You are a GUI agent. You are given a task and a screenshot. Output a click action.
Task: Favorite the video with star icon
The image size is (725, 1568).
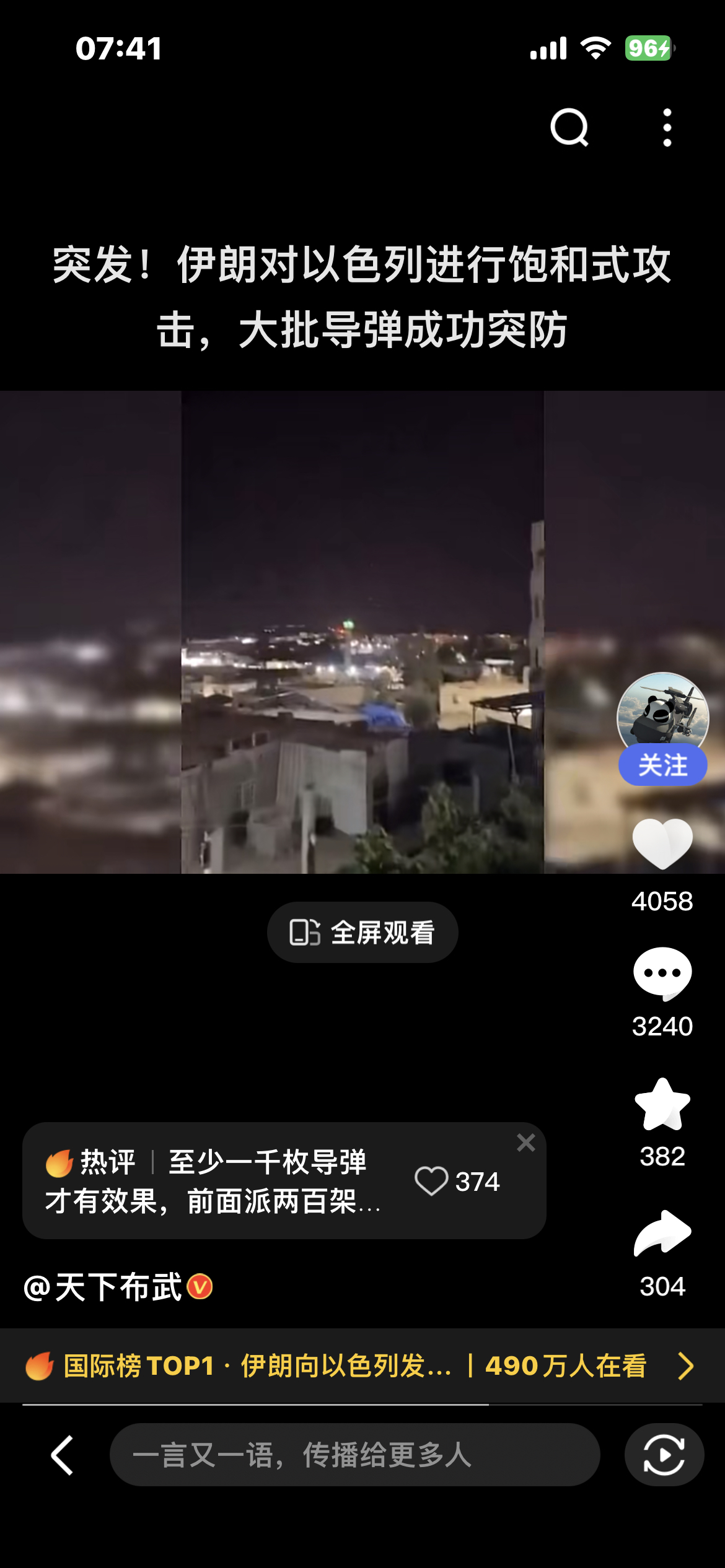coord(662,1105)
